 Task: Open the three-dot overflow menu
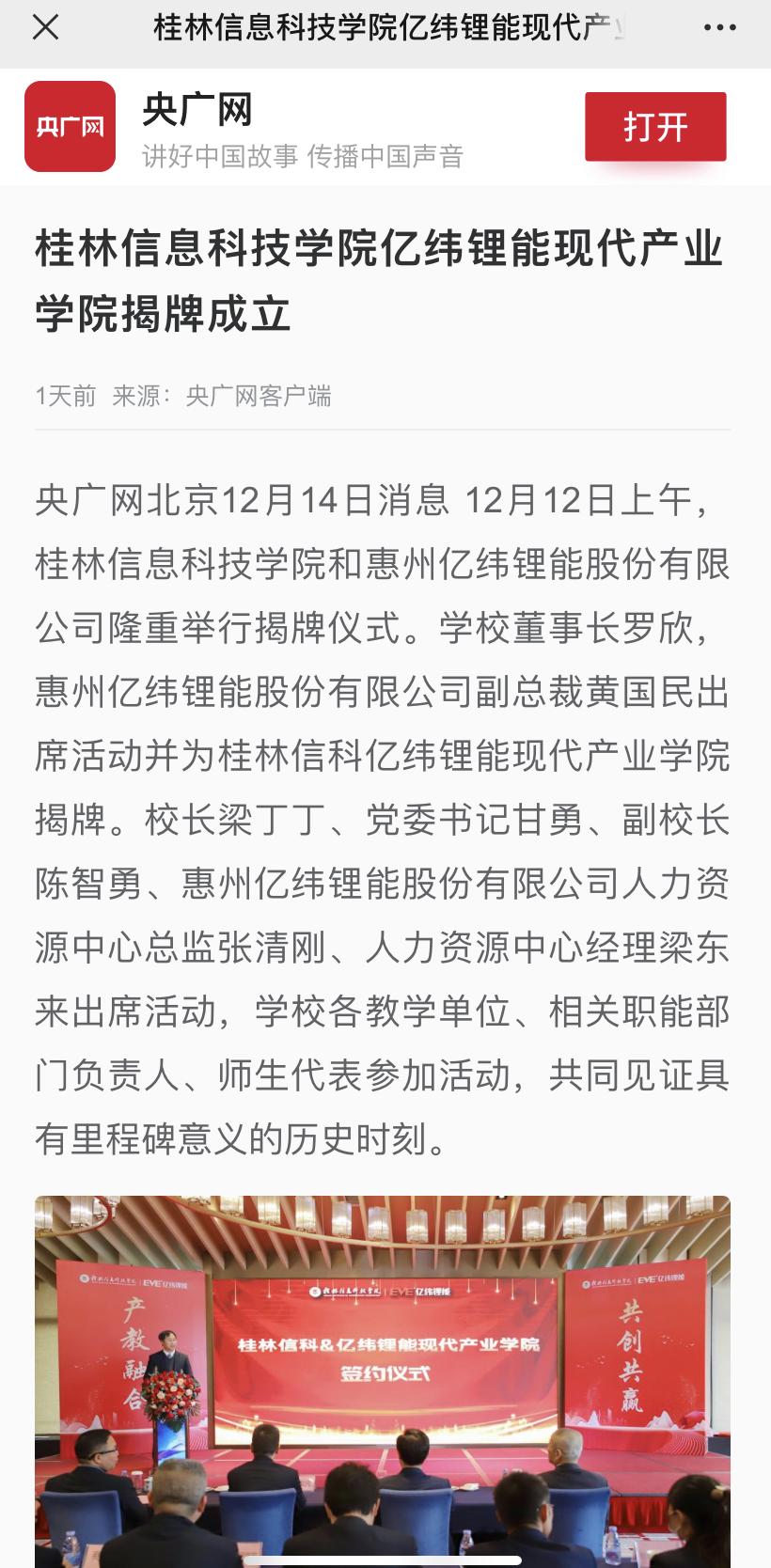719,28
